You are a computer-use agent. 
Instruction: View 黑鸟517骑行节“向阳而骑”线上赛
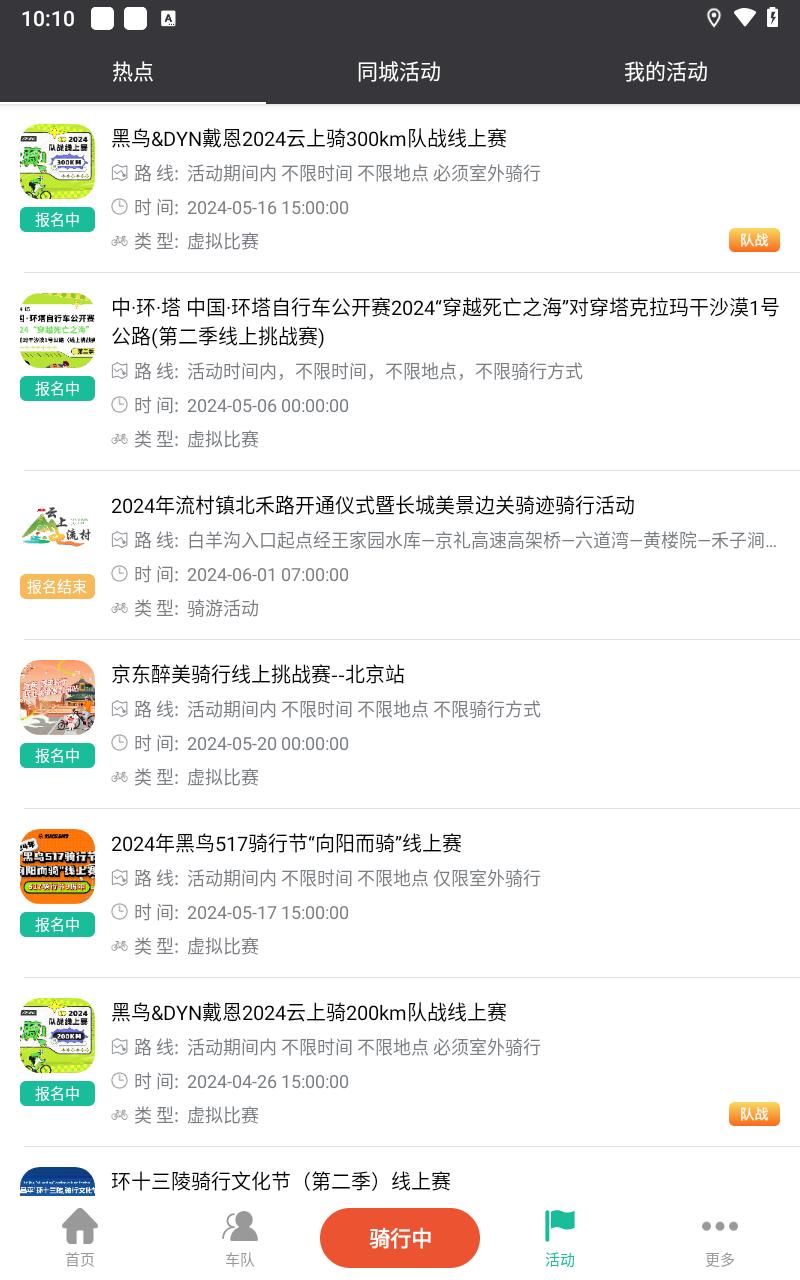pos(286,844)
